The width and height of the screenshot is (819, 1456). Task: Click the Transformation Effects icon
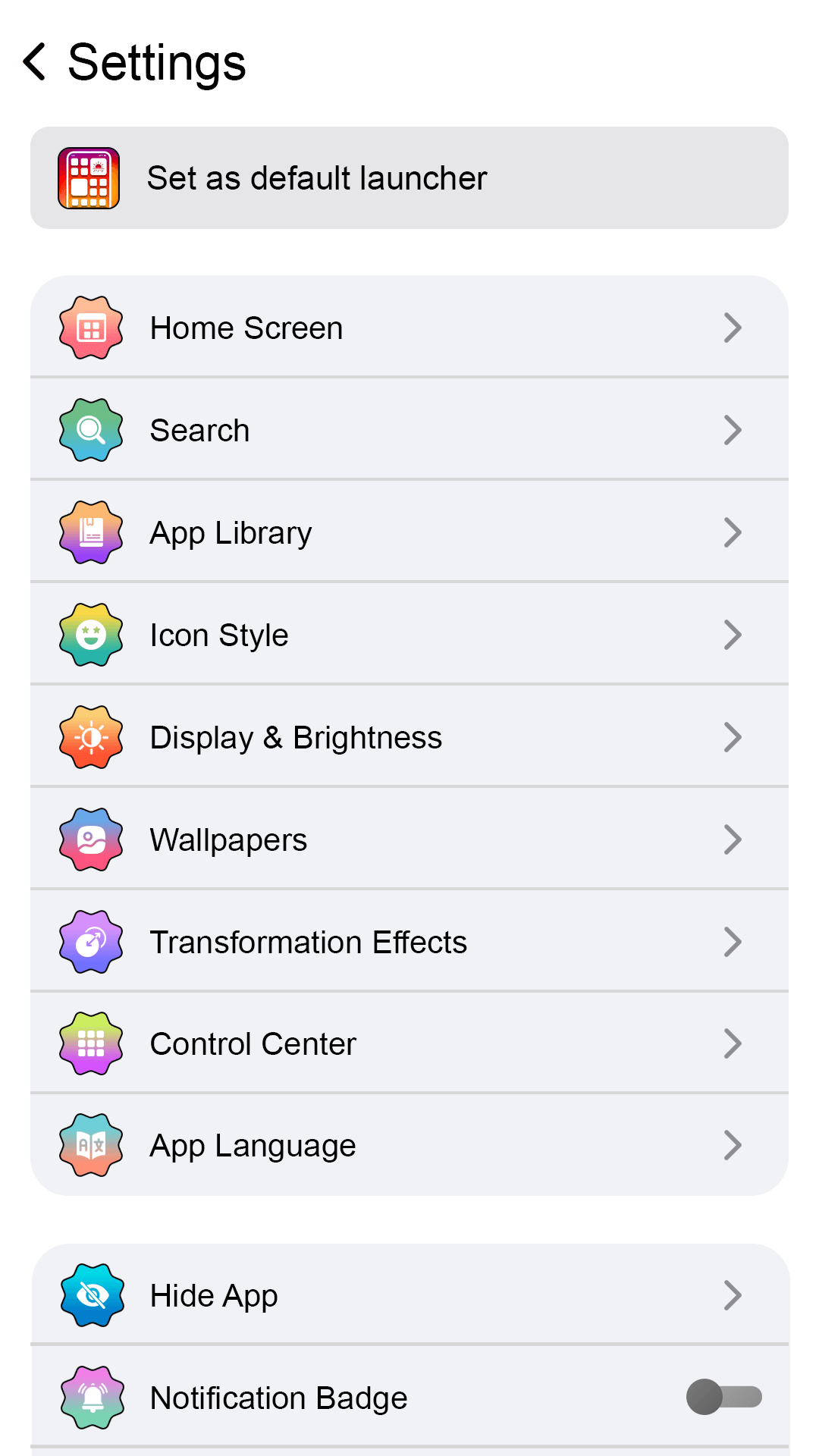[x=90, y=940]
